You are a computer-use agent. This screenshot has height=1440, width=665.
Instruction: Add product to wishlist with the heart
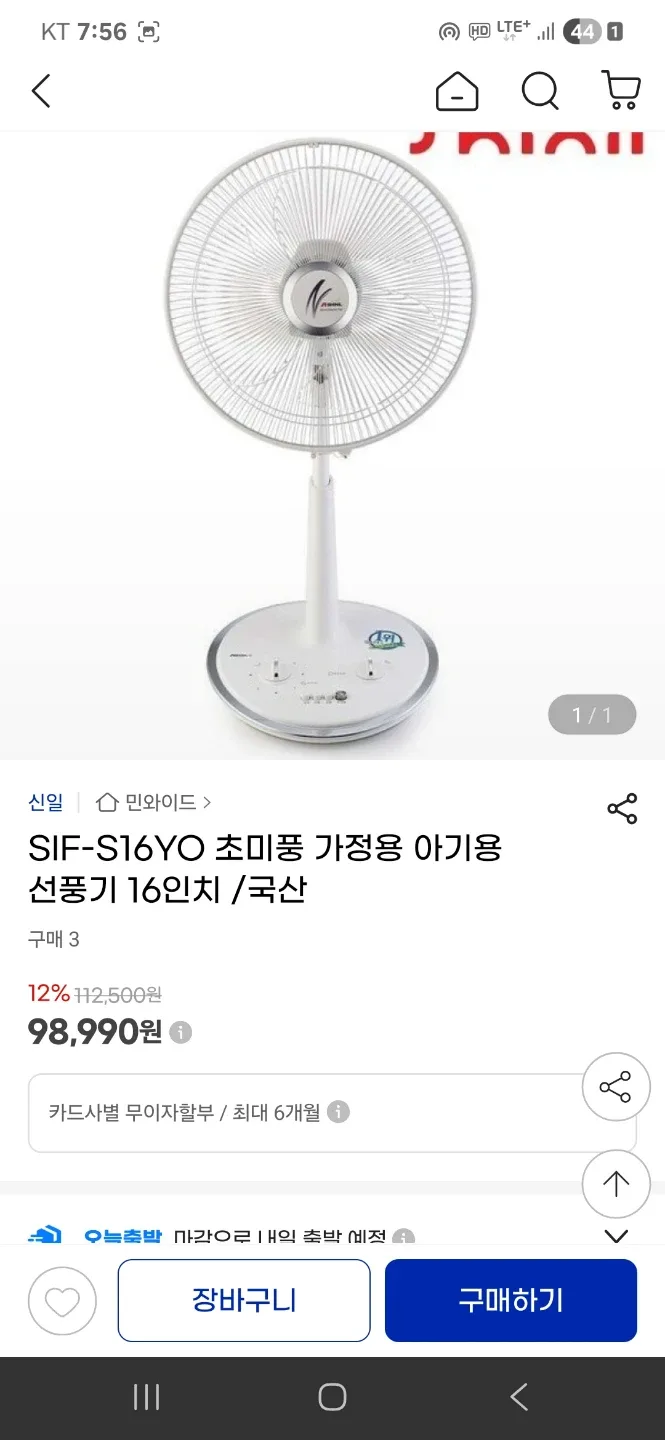[x=62, y=1301]
